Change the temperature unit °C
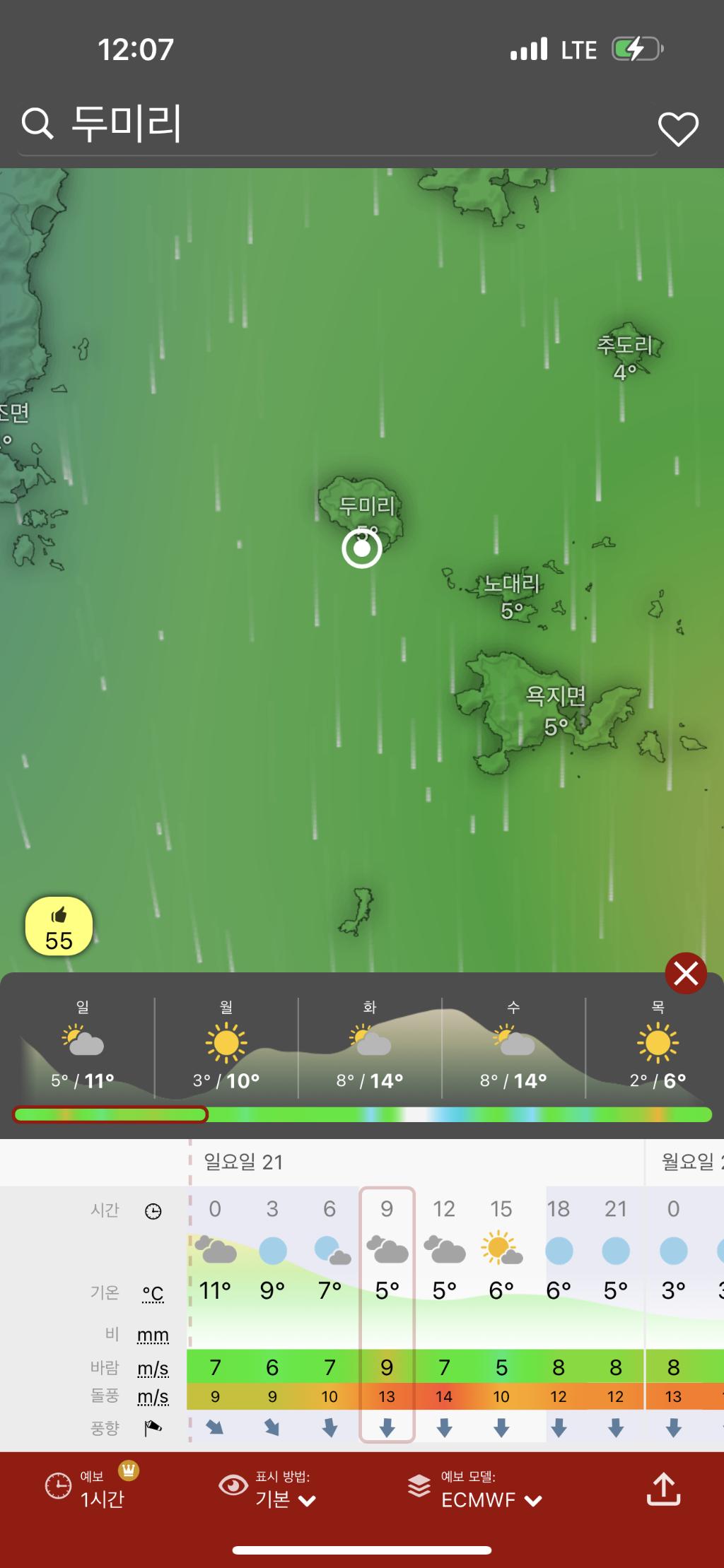 (x=153, y=1293)
